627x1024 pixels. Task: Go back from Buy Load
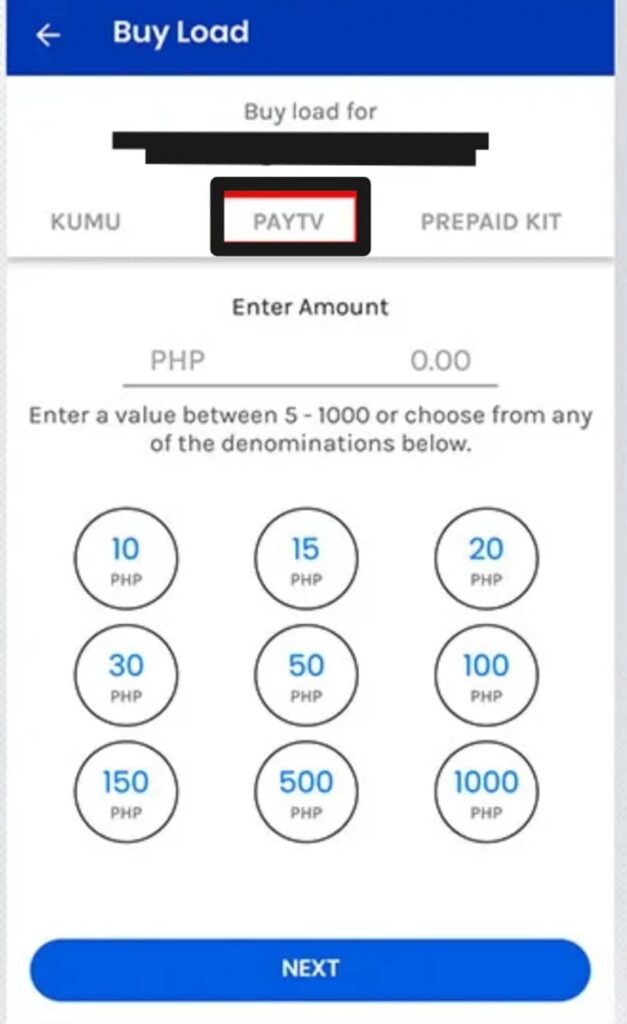pyautogui.click(x=48, y=35)
